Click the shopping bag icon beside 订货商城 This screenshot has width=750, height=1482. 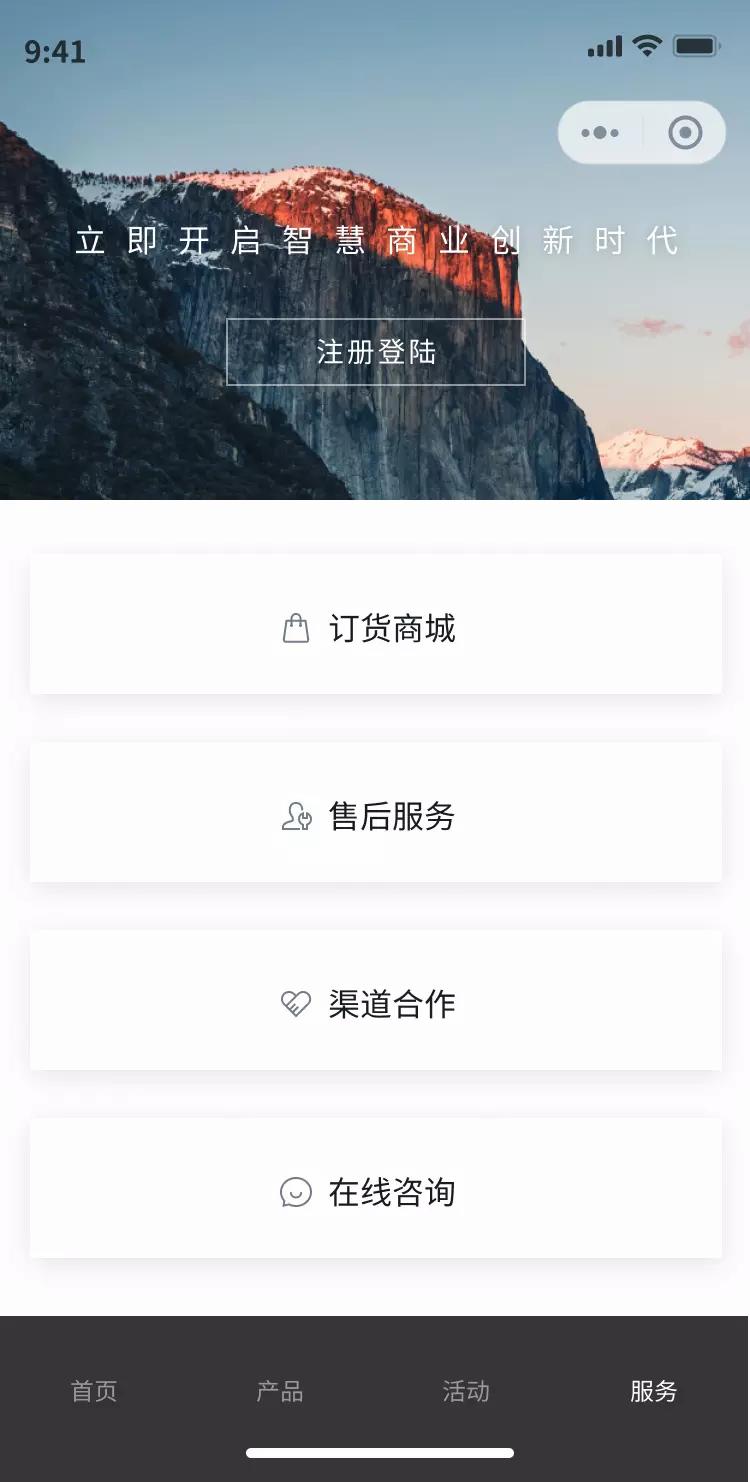[295, 628]
